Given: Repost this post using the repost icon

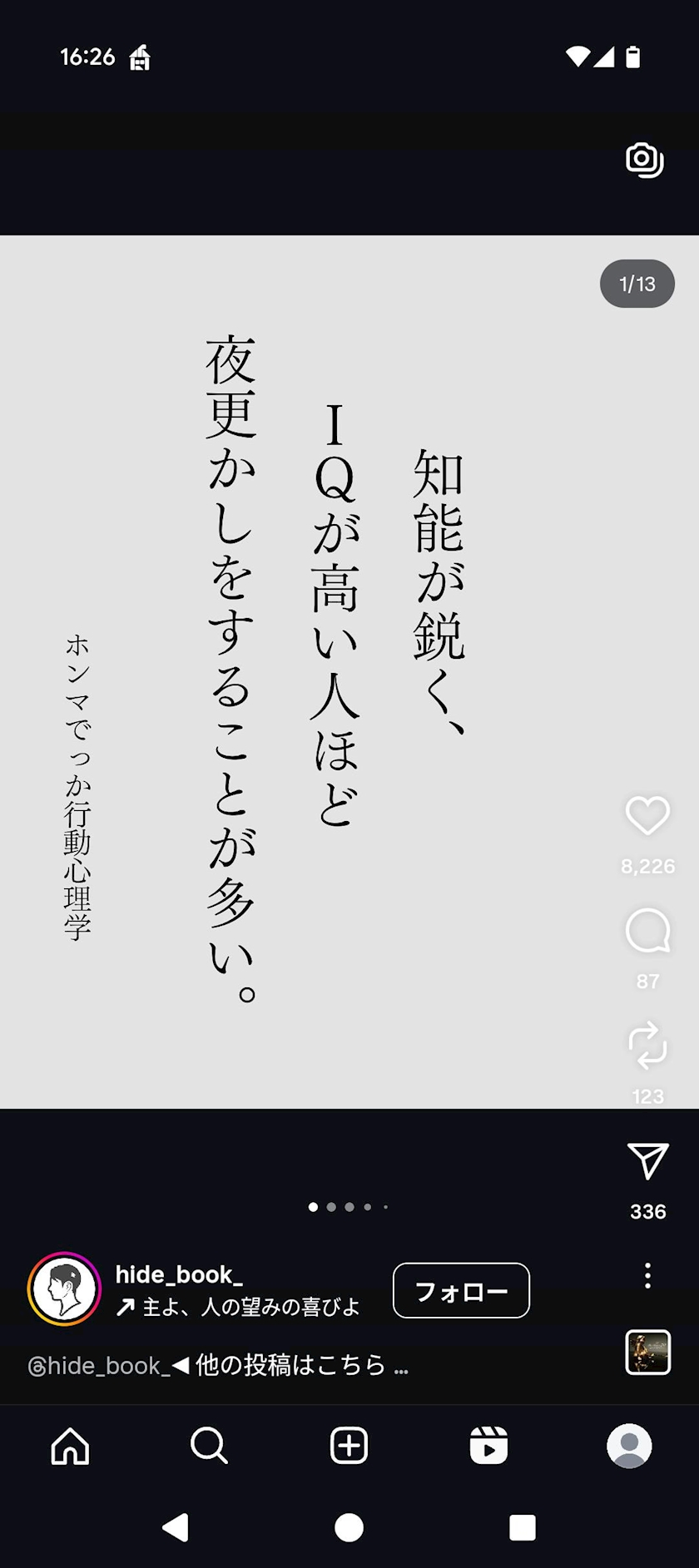Looking at the screenshot, I should click(647, 1046).
